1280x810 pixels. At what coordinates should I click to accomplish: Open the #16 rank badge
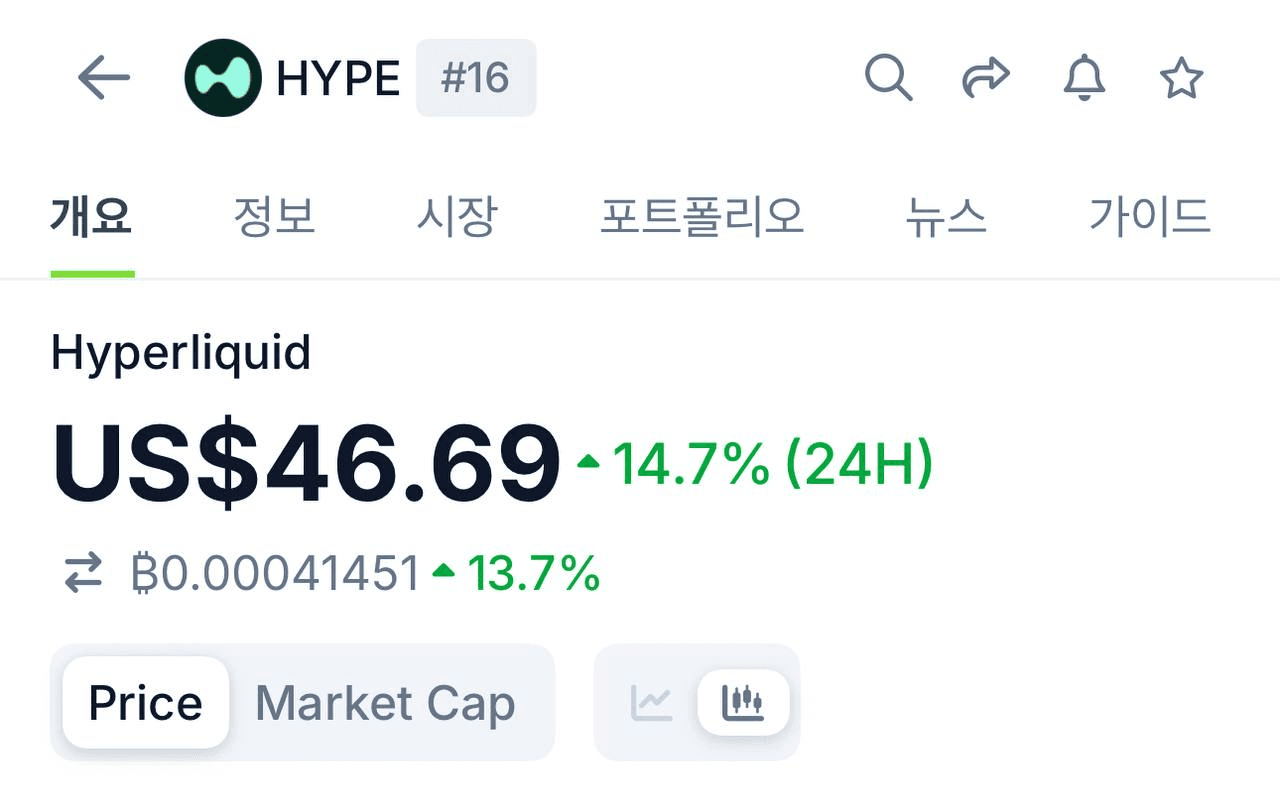pos(476,78)
